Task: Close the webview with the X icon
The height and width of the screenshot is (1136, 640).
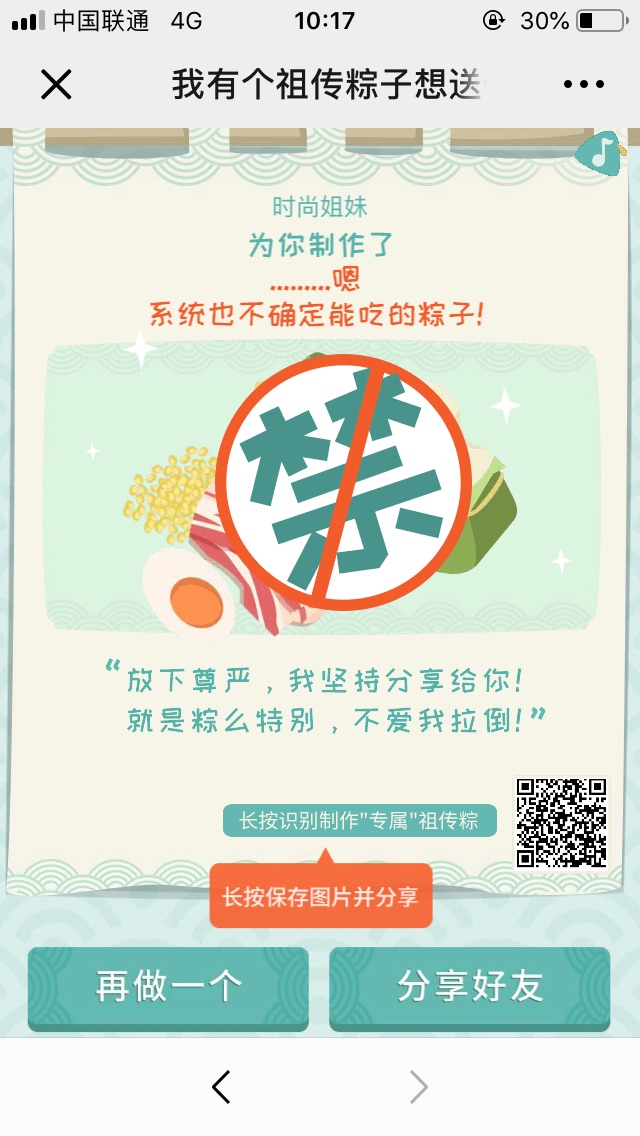Action: pos(56,85)
